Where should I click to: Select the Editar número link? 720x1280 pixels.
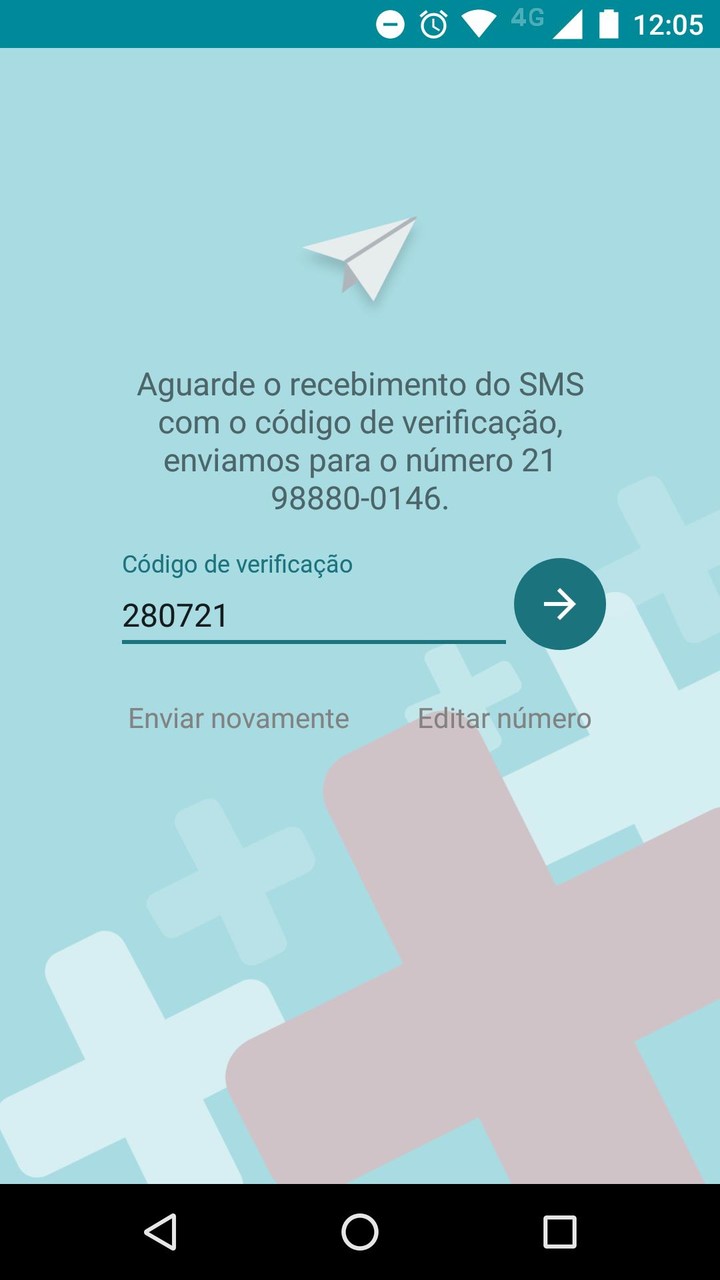505,718
